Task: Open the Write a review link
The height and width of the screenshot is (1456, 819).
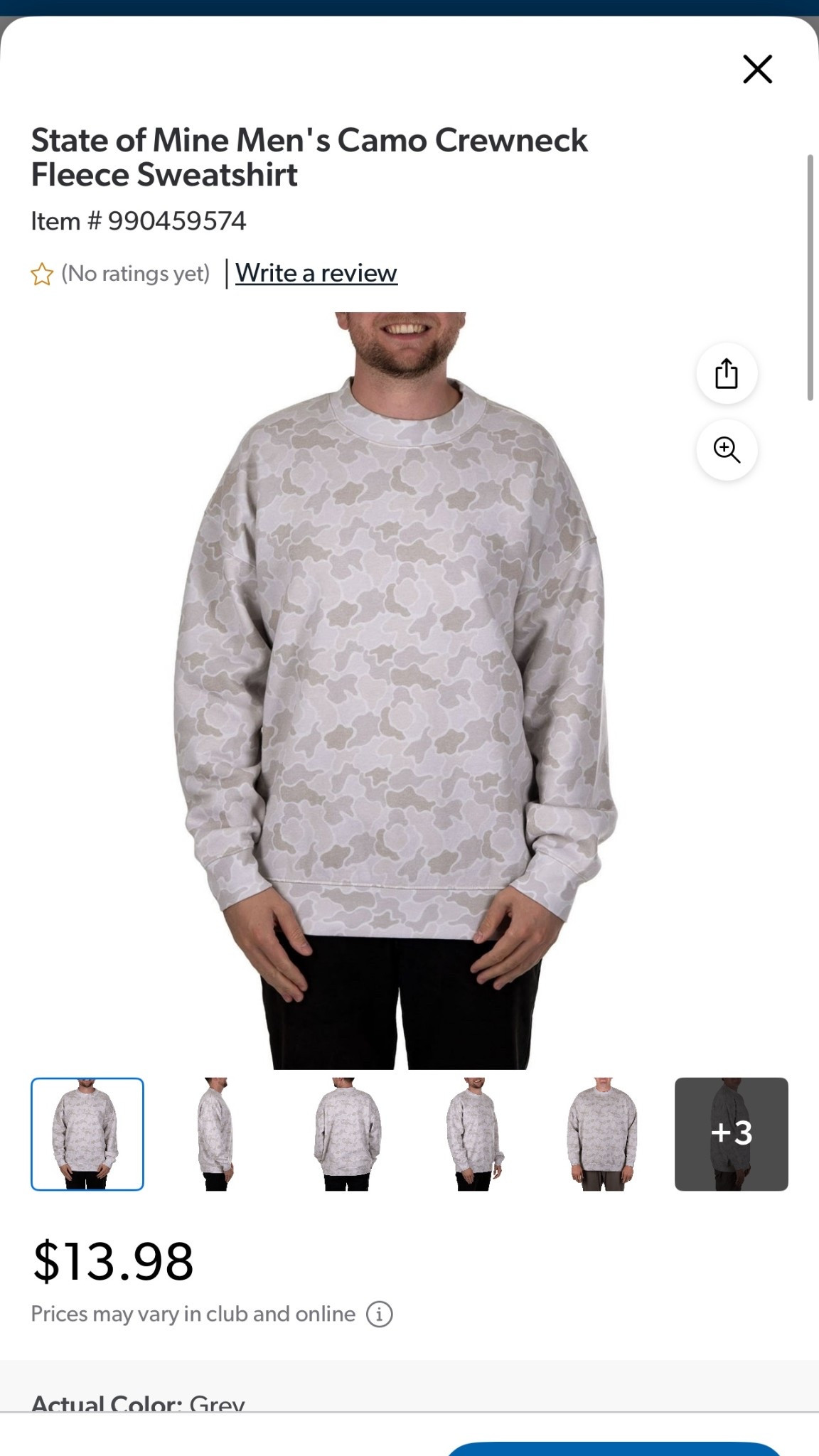Action: [316, 273]
